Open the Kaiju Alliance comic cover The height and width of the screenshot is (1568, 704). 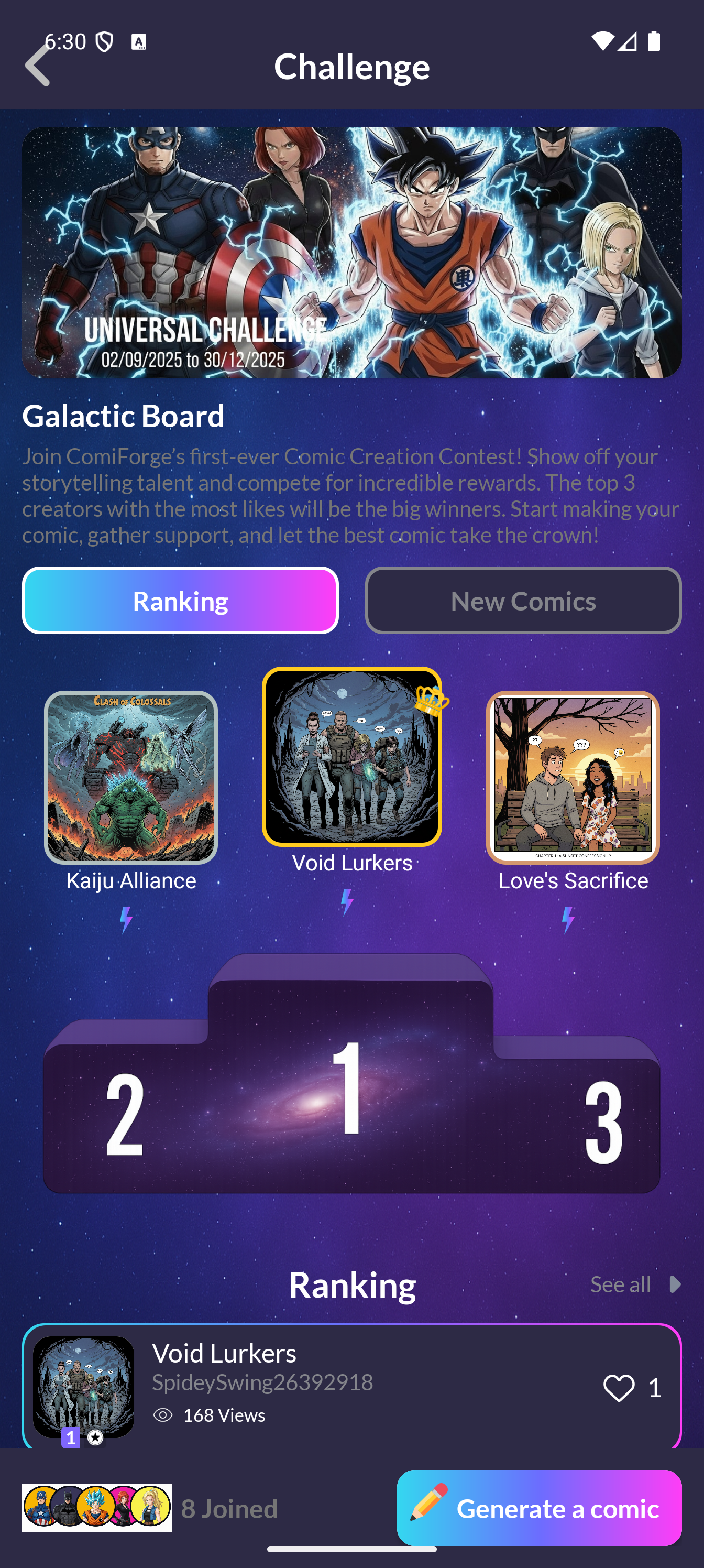(131, 777)
